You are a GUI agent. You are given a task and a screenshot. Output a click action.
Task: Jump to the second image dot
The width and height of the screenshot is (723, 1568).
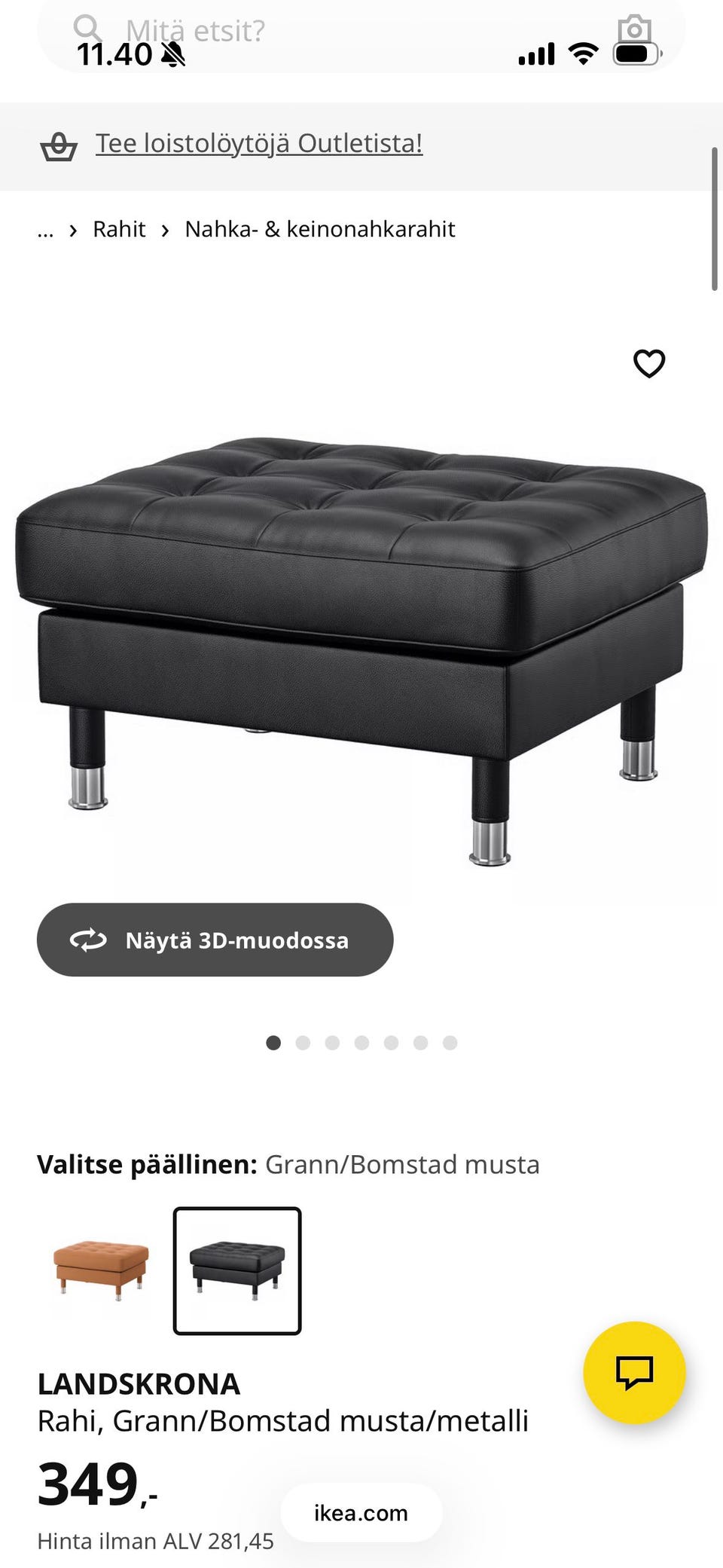[303, 1043]
